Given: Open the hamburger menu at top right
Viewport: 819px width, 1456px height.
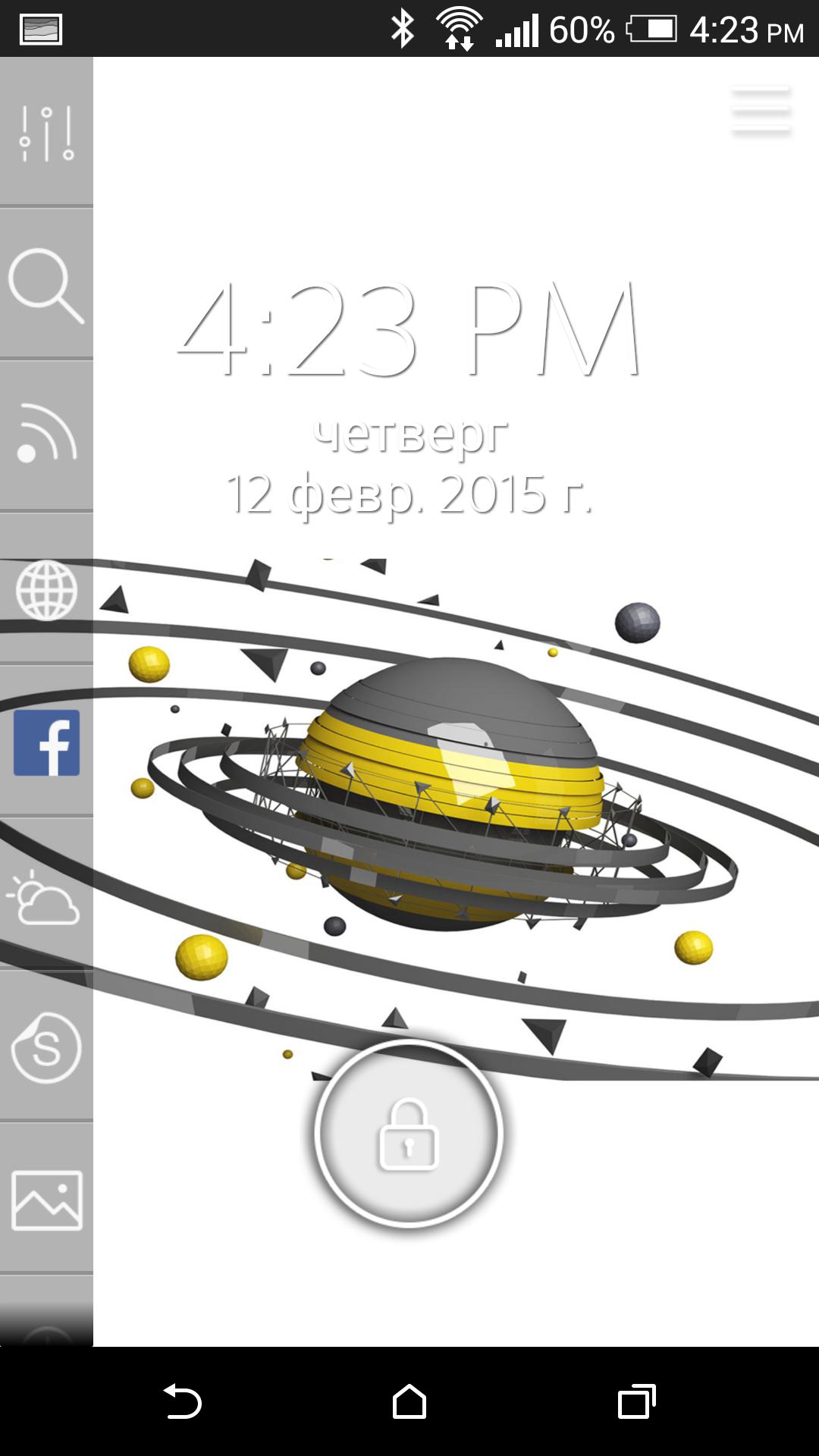Looking at the screenshot, I should pyautogui.click(x=761, y=112).
